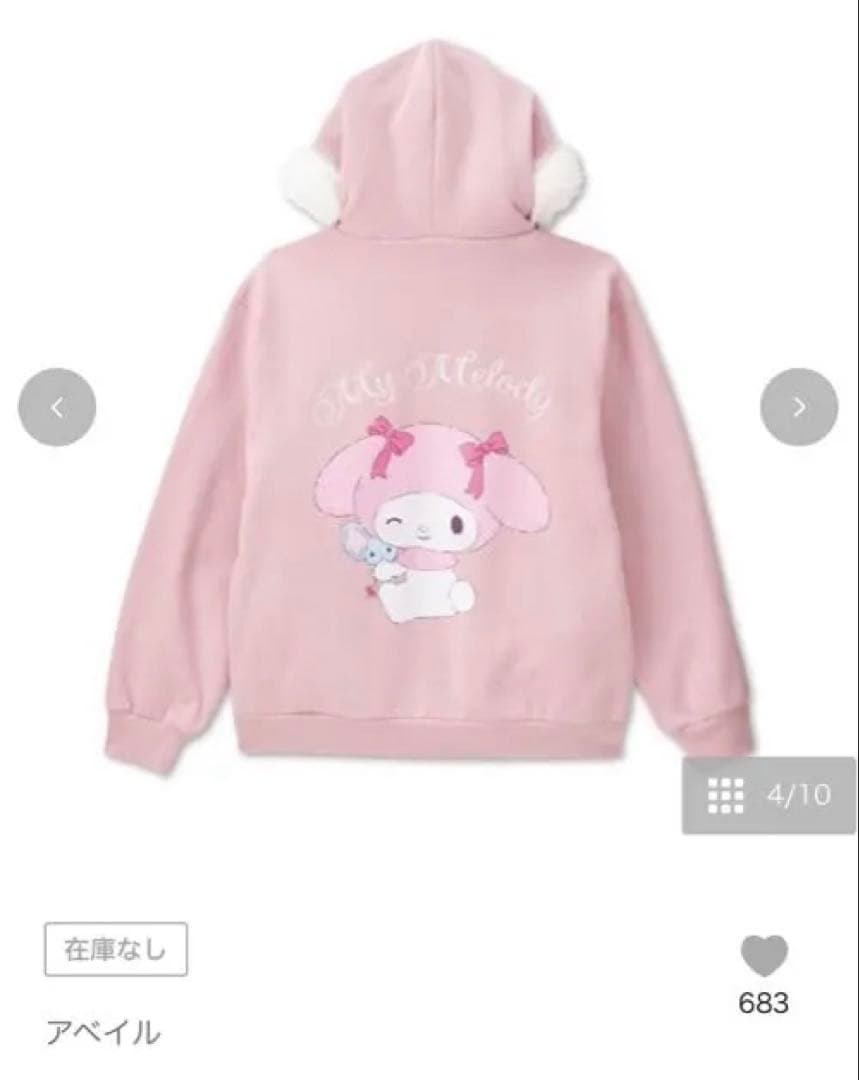The image size is (859, 1080).
Task: Show the next product image
Action: 798,407
